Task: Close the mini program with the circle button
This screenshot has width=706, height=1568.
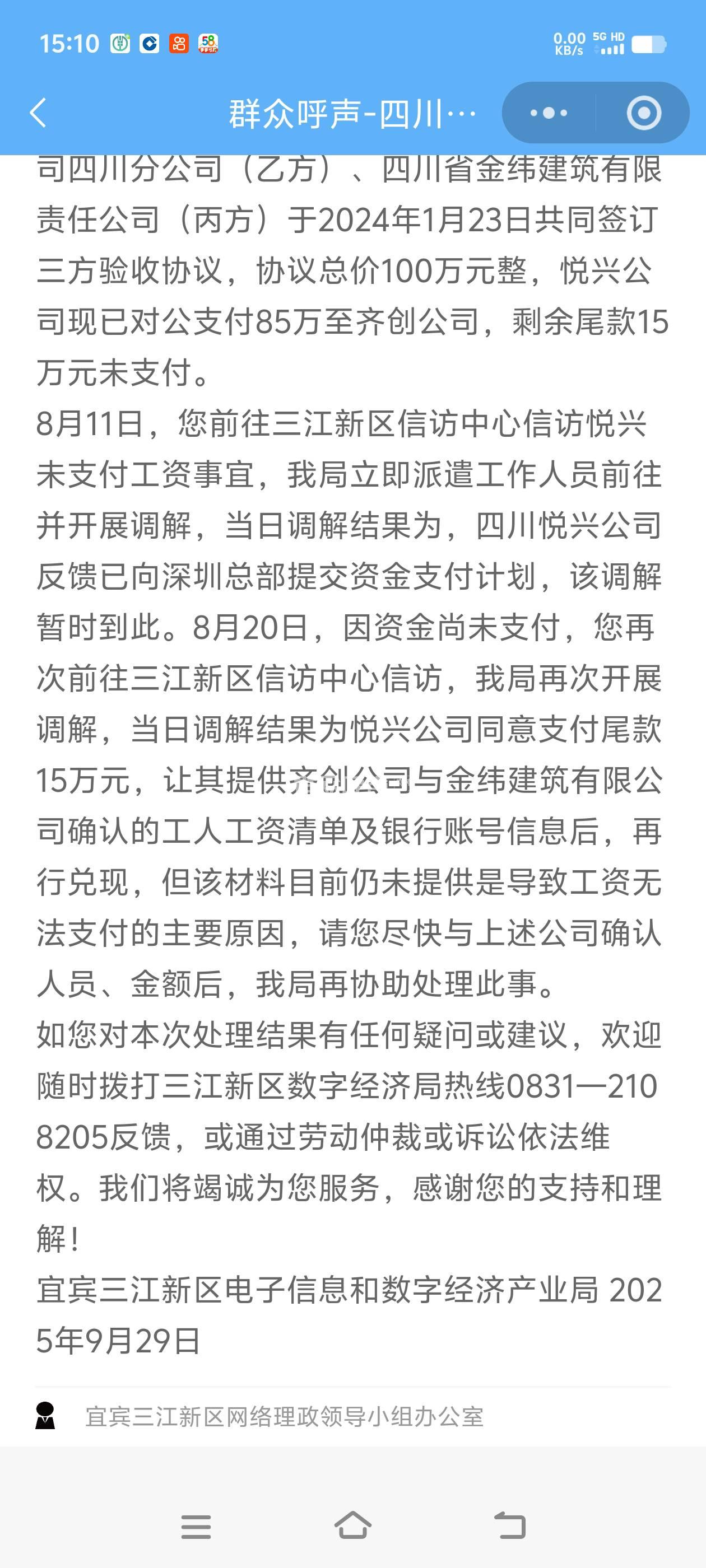Action: pos(643,113)
